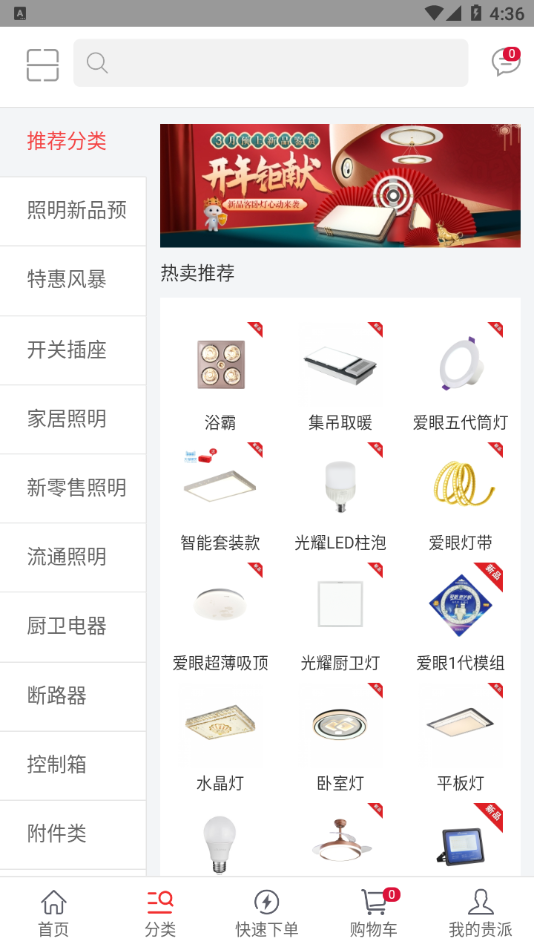Screen dimensions: 534x950
Task: View the 爱眼灯带 tile
Action: tap(460, 497)
